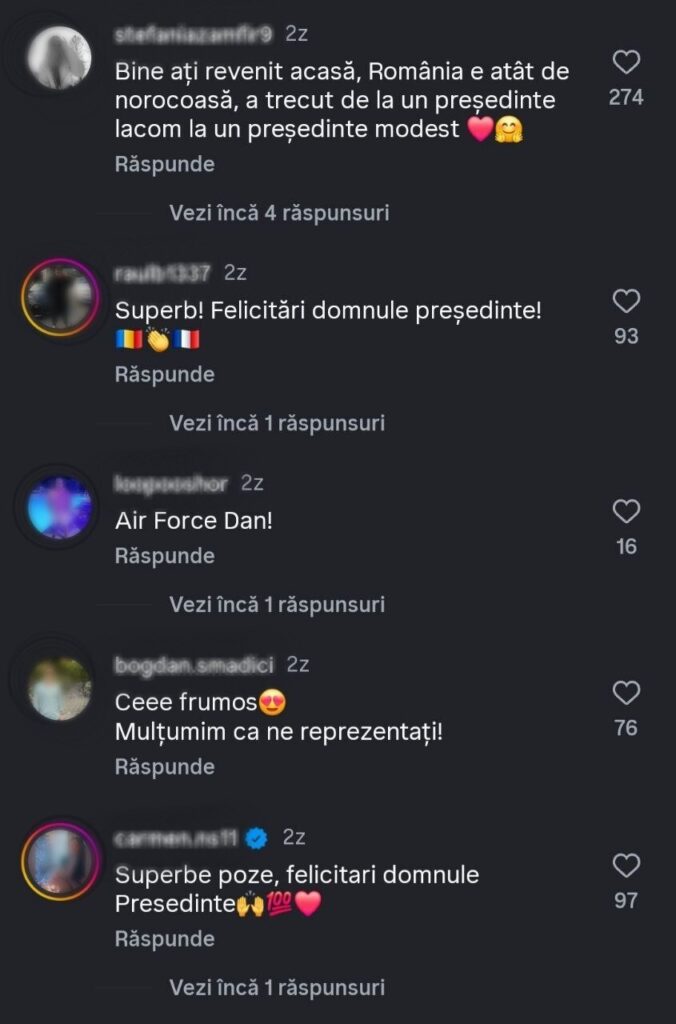Open the avatar of the verified 'Superbe poze' commenter
This screenshot has height=1024, width=676.
[60, 862]
